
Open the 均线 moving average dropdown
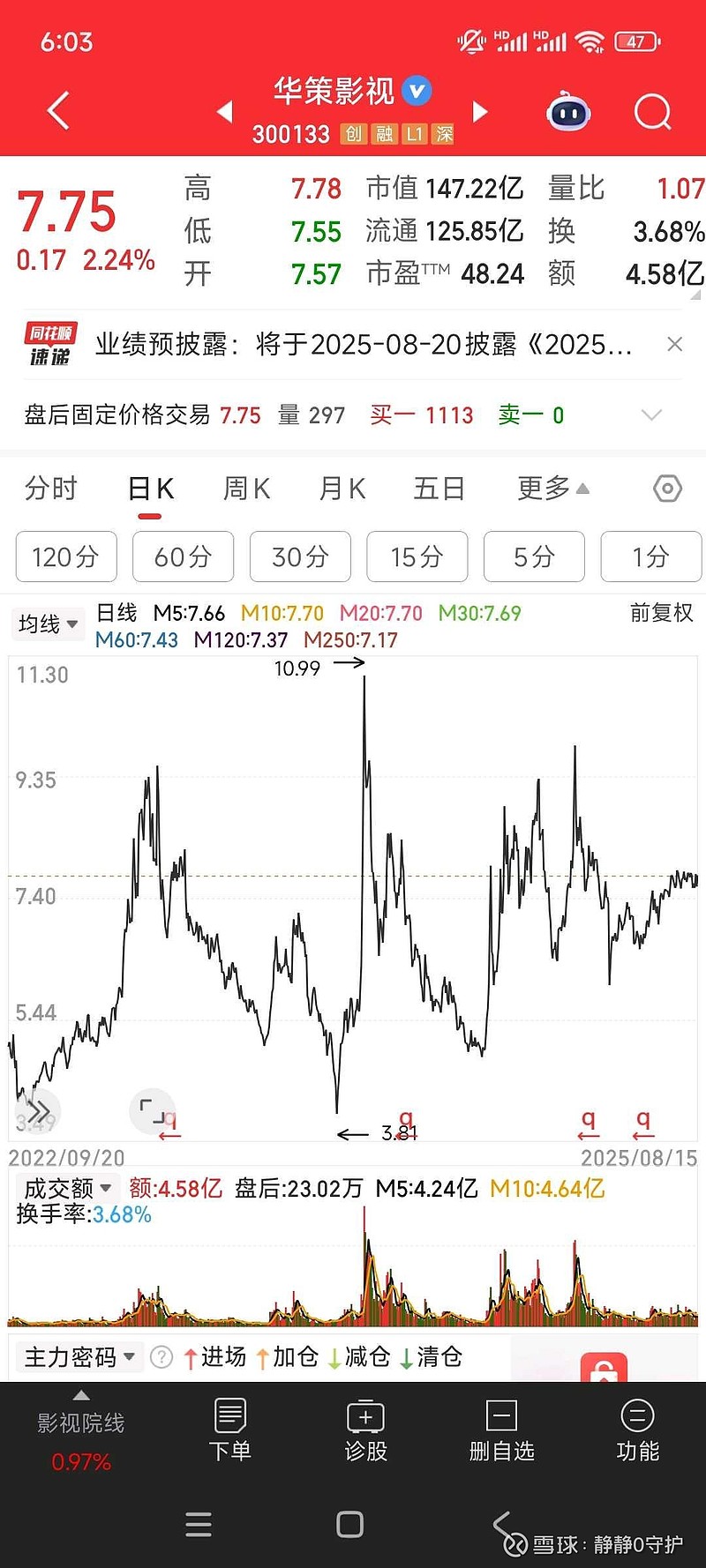click(x=48, y=623)
